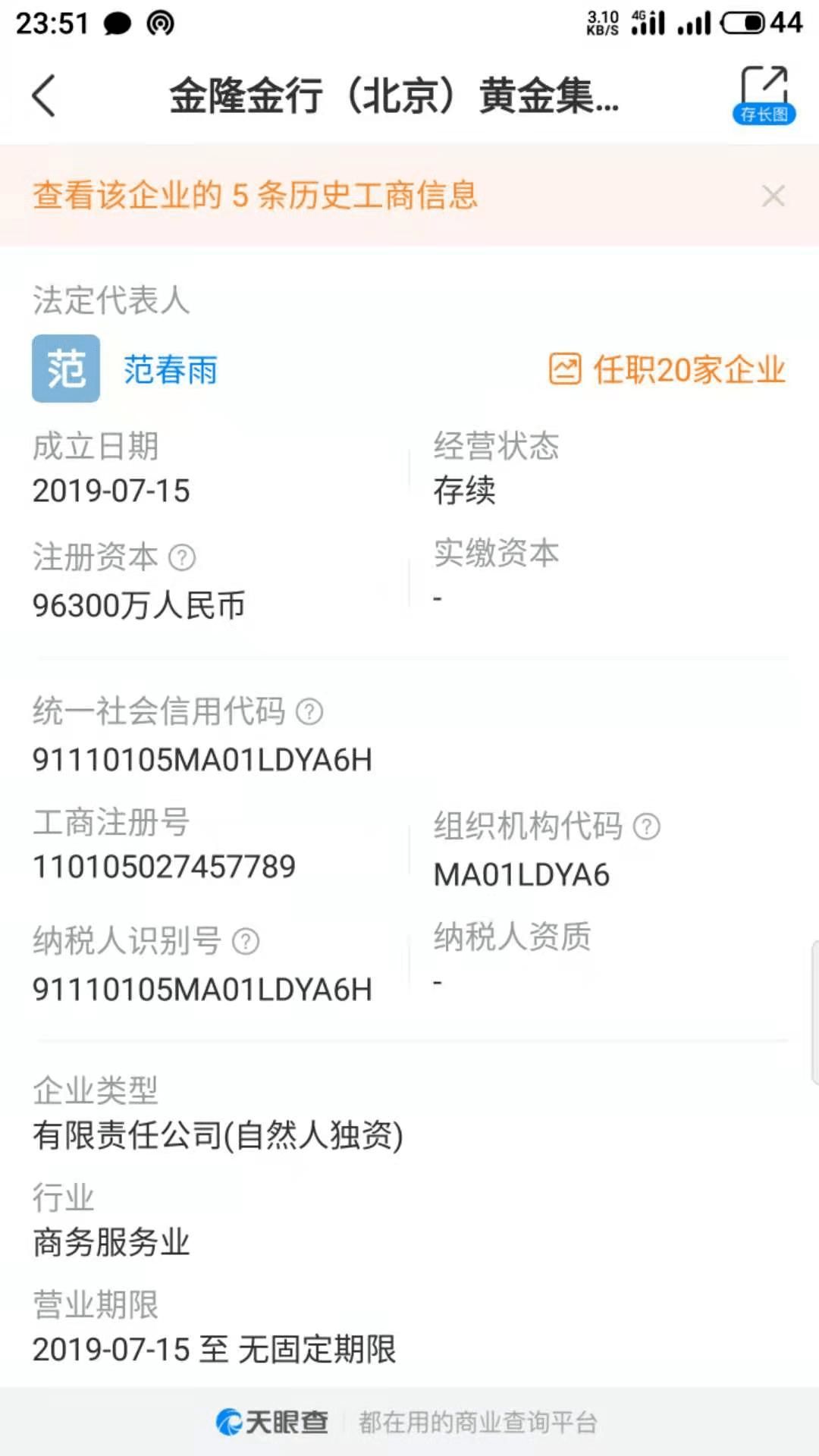Tap the registered capital 96300万人民币
This screenshot has height=1456, width=819.
coord(139,603)
